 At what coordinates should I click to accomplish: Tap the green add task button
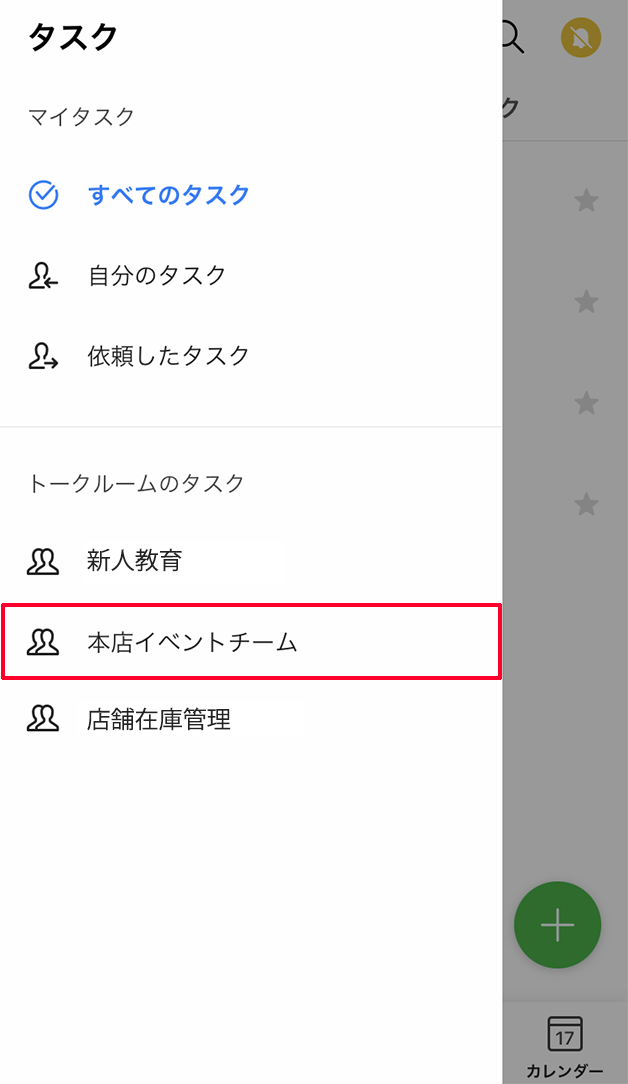[x=557, y=925]
